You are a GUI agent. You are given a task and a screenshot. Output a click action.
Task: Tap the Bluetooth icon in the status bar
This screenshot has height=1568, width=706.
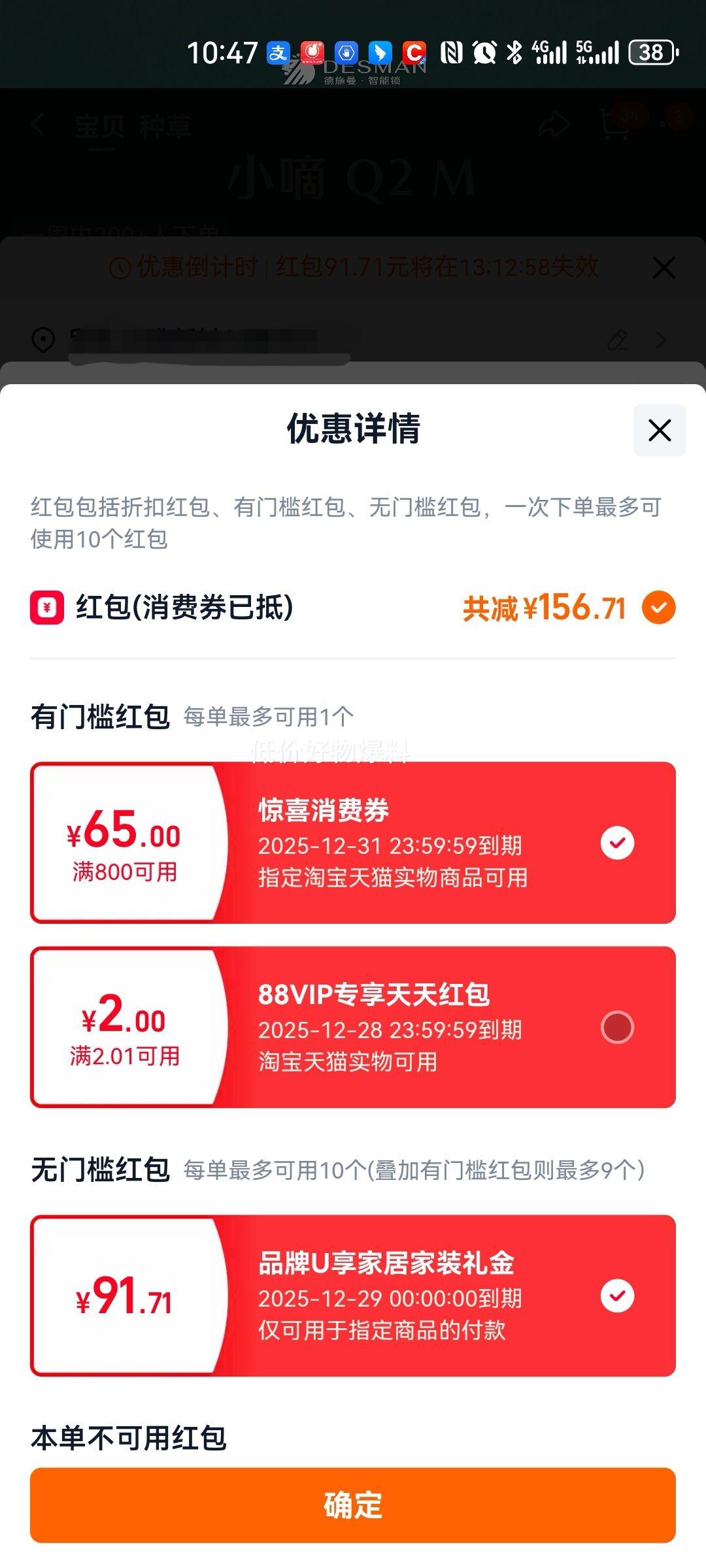(x=514, y=54)
